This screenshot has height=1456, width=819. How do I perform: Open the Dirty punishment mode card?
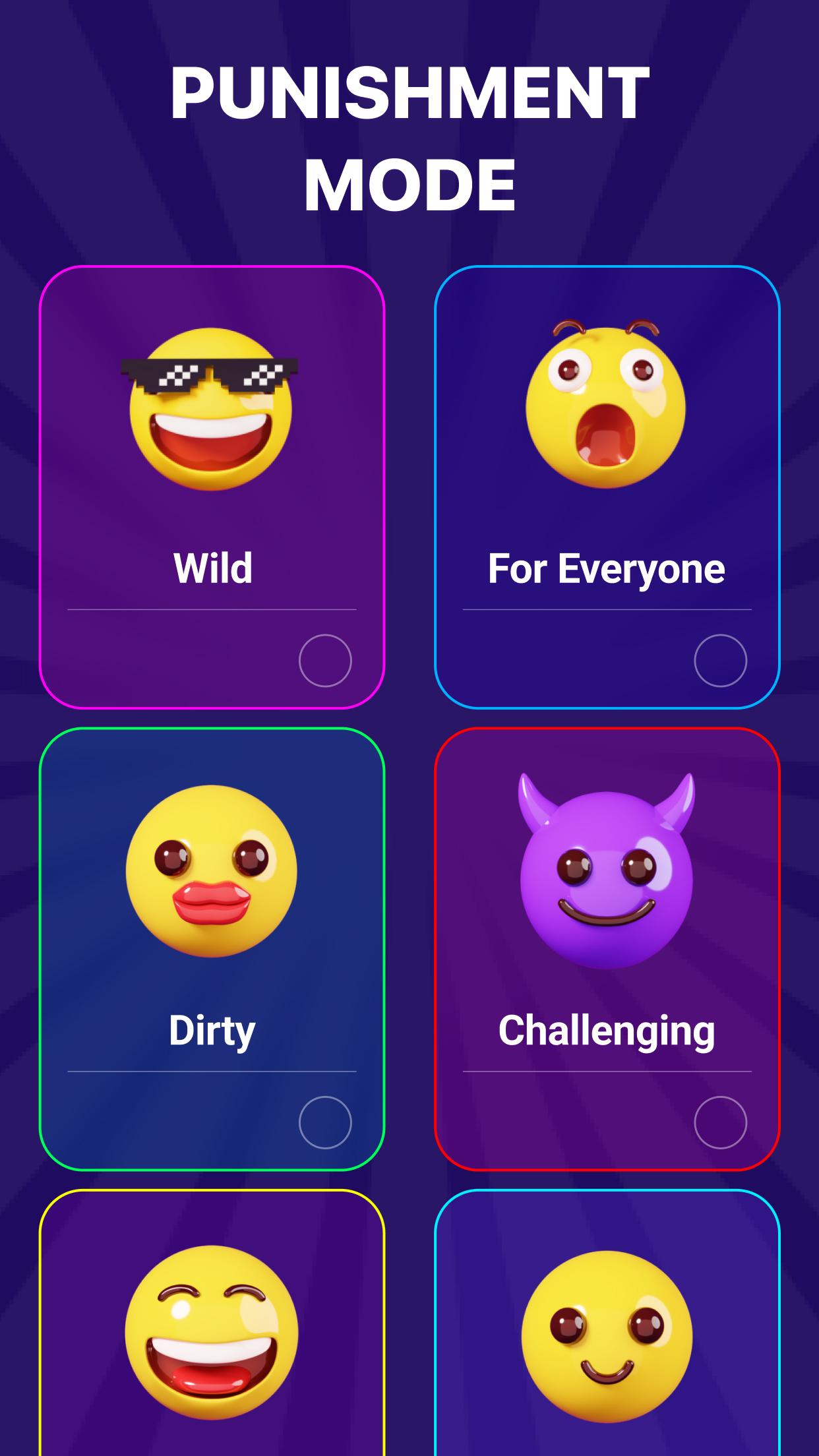coord(212,949)
